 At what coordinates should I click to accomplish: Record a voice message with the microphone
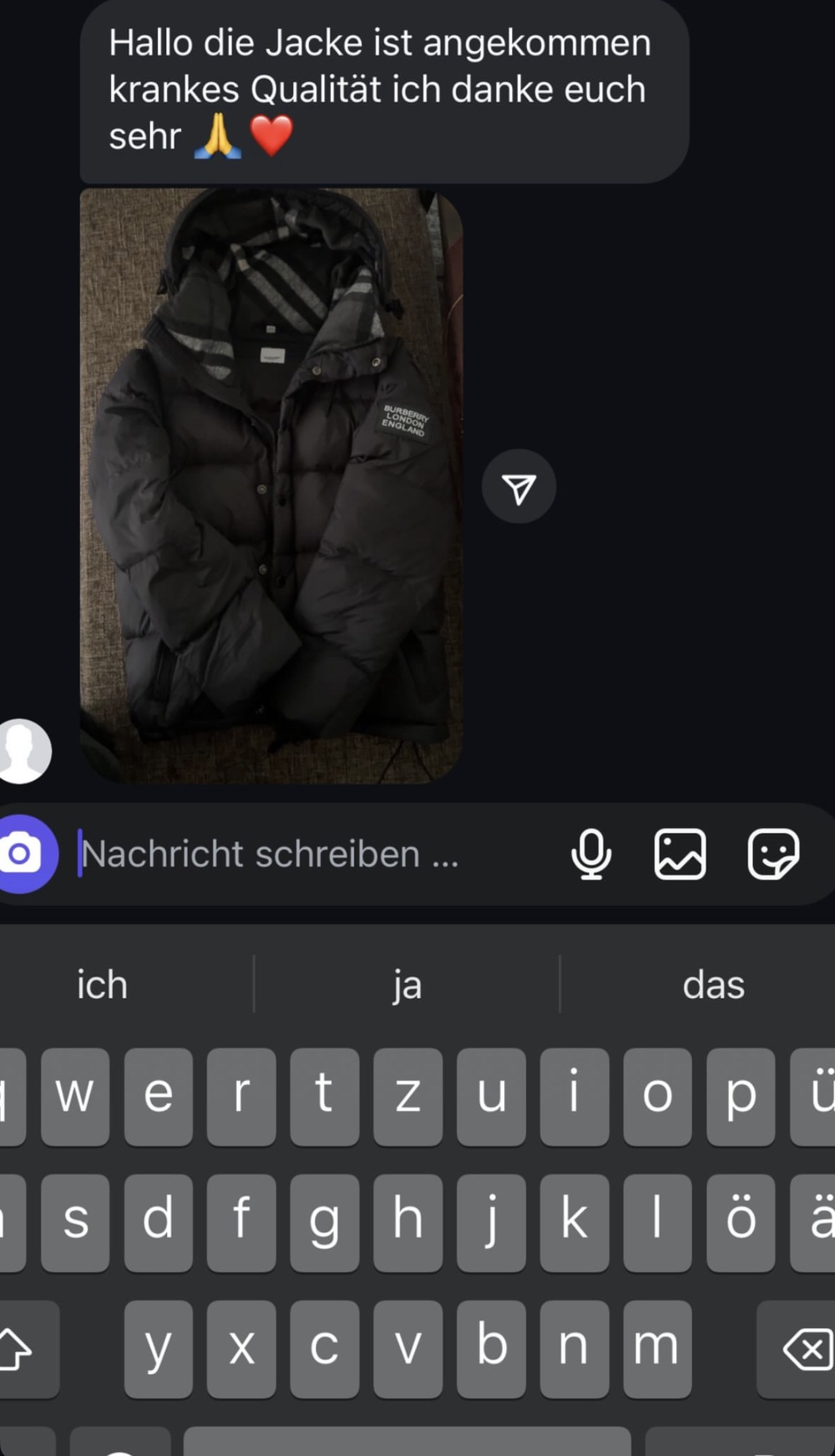(x=591, y=855)
